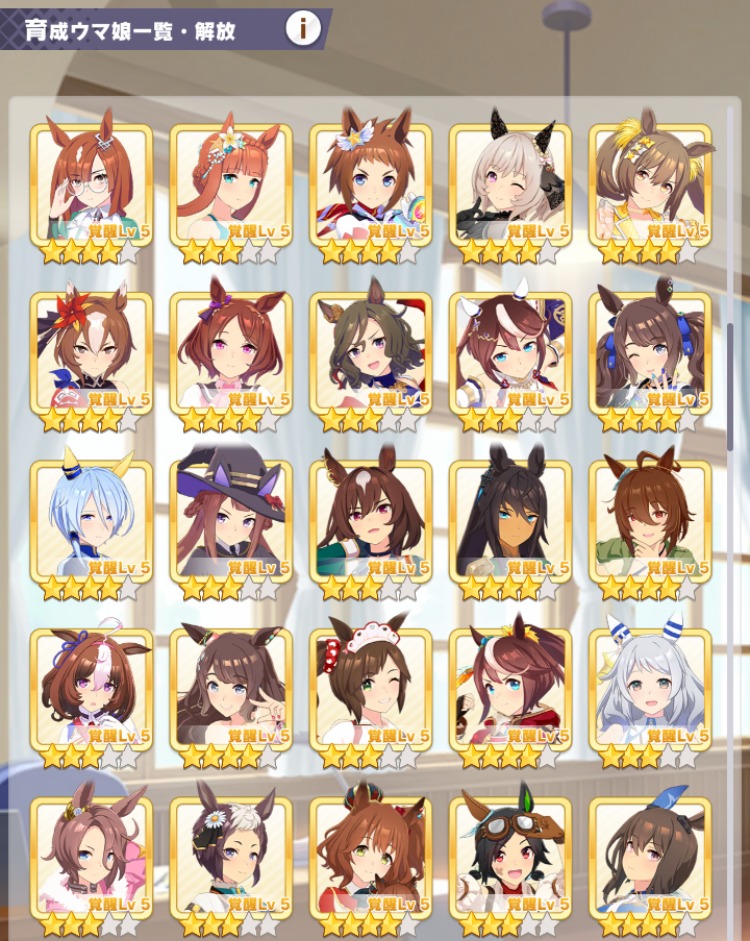Open the info icon beside the title
The width and height of the screenshot is (750, 941).
tap(303, 29)
